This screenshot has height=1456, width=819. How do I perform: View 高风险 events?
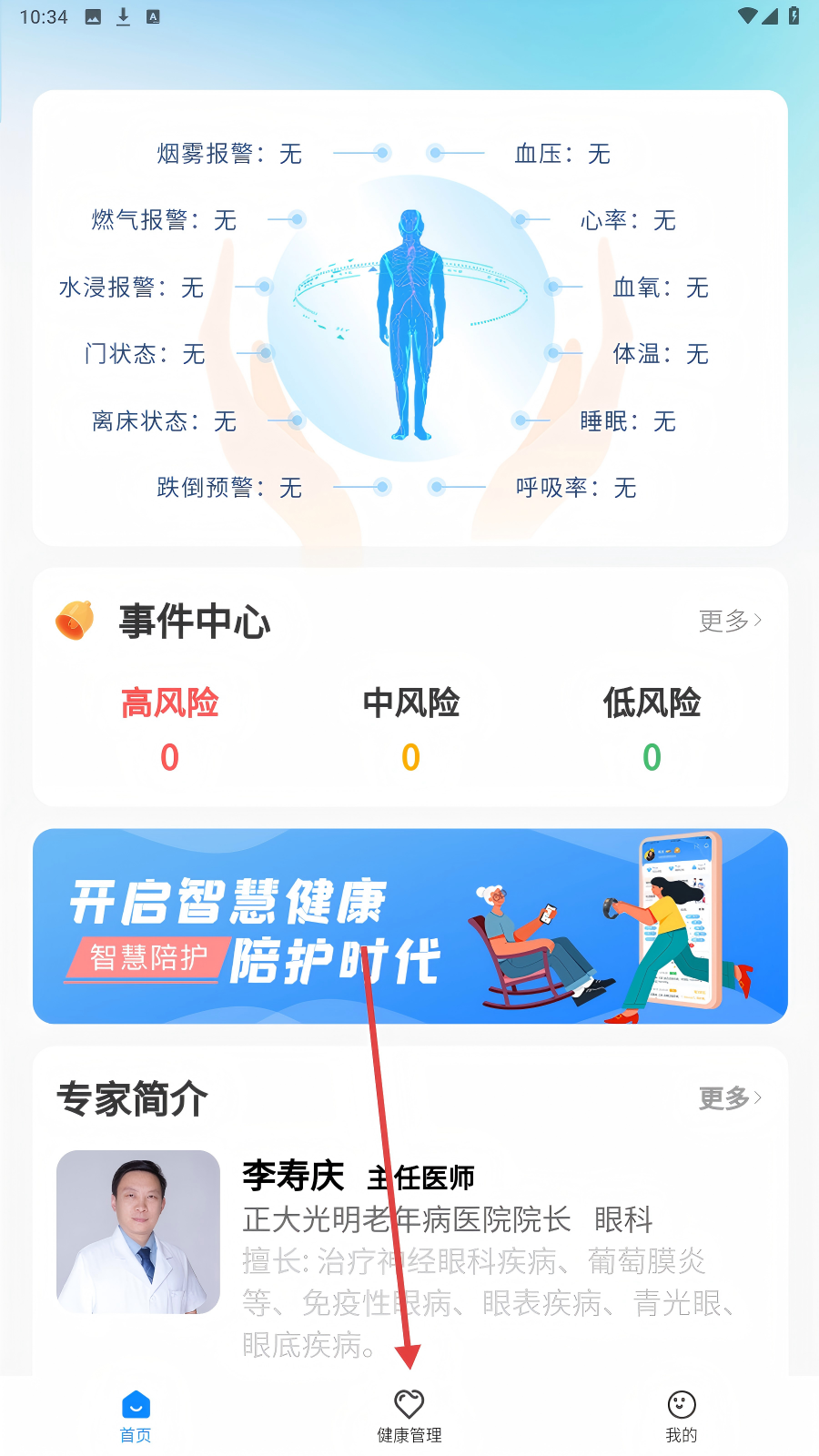coord(170,728)
